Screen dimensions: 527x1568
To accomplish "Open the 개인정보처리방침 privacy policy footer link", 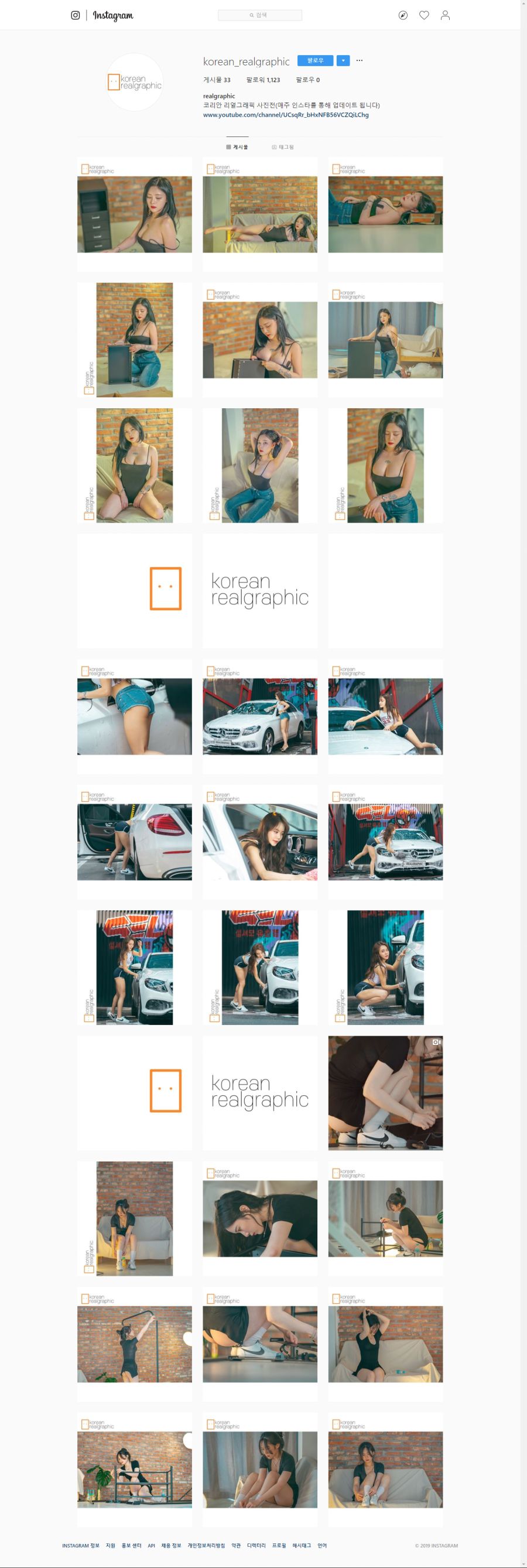I will point(206,1545).
